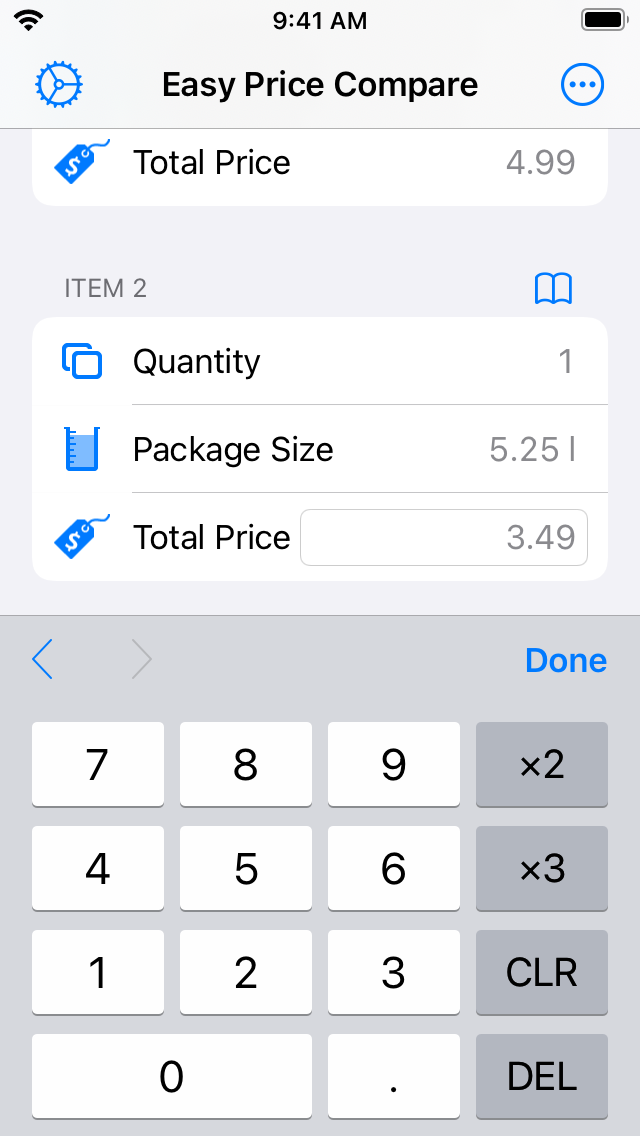Viewport: 640px width, 1136px height.
Task: Enter 0 on the keypad
Action: (172, 1077)
